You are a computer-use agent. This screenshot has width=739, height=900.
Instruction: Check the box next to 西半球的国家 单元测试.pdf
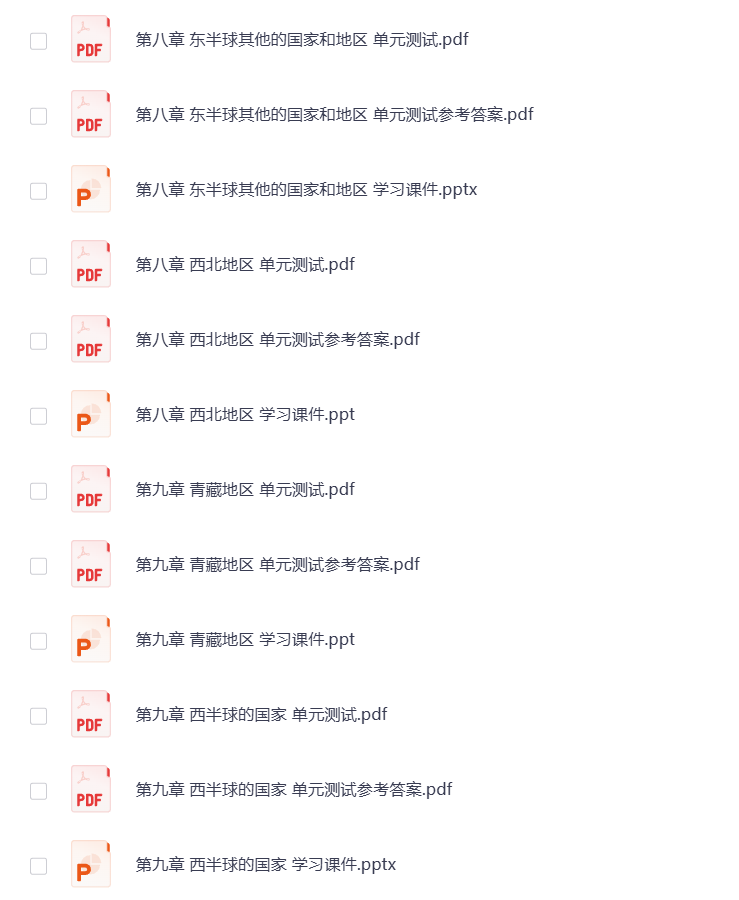tap(38, 716)
